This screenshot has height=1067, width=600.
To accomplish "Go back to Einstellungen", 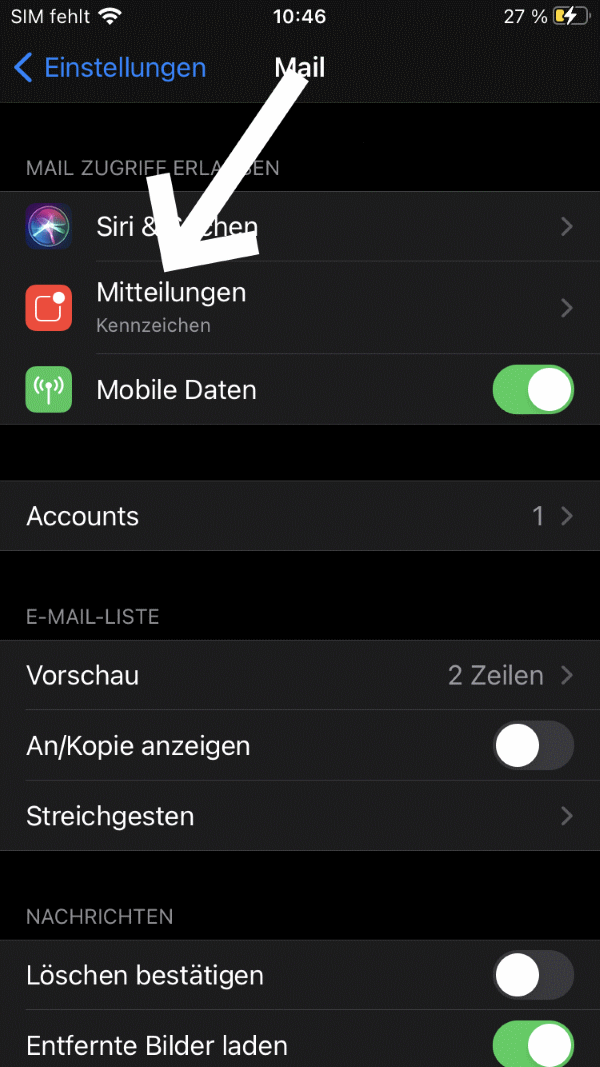I will click(x=110, y=68).
